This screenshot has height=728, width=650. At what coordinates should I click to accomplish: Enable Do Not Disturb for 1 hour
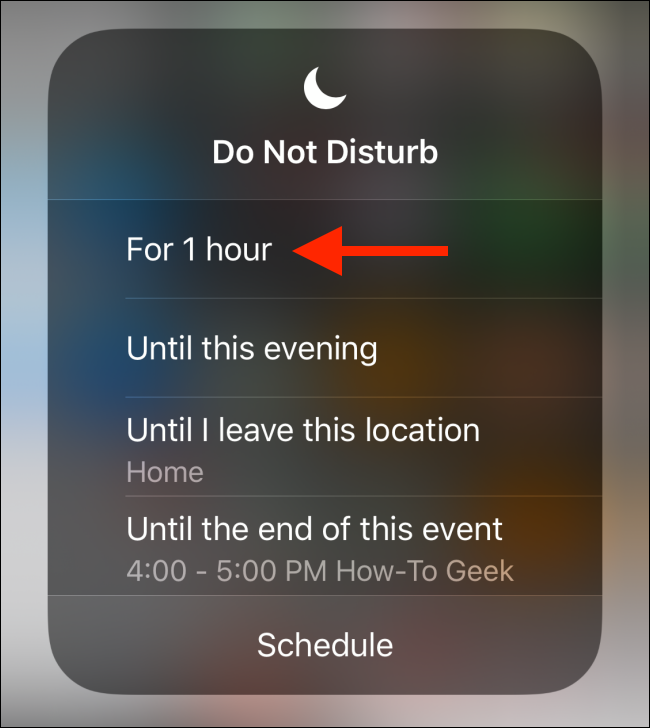200,249
